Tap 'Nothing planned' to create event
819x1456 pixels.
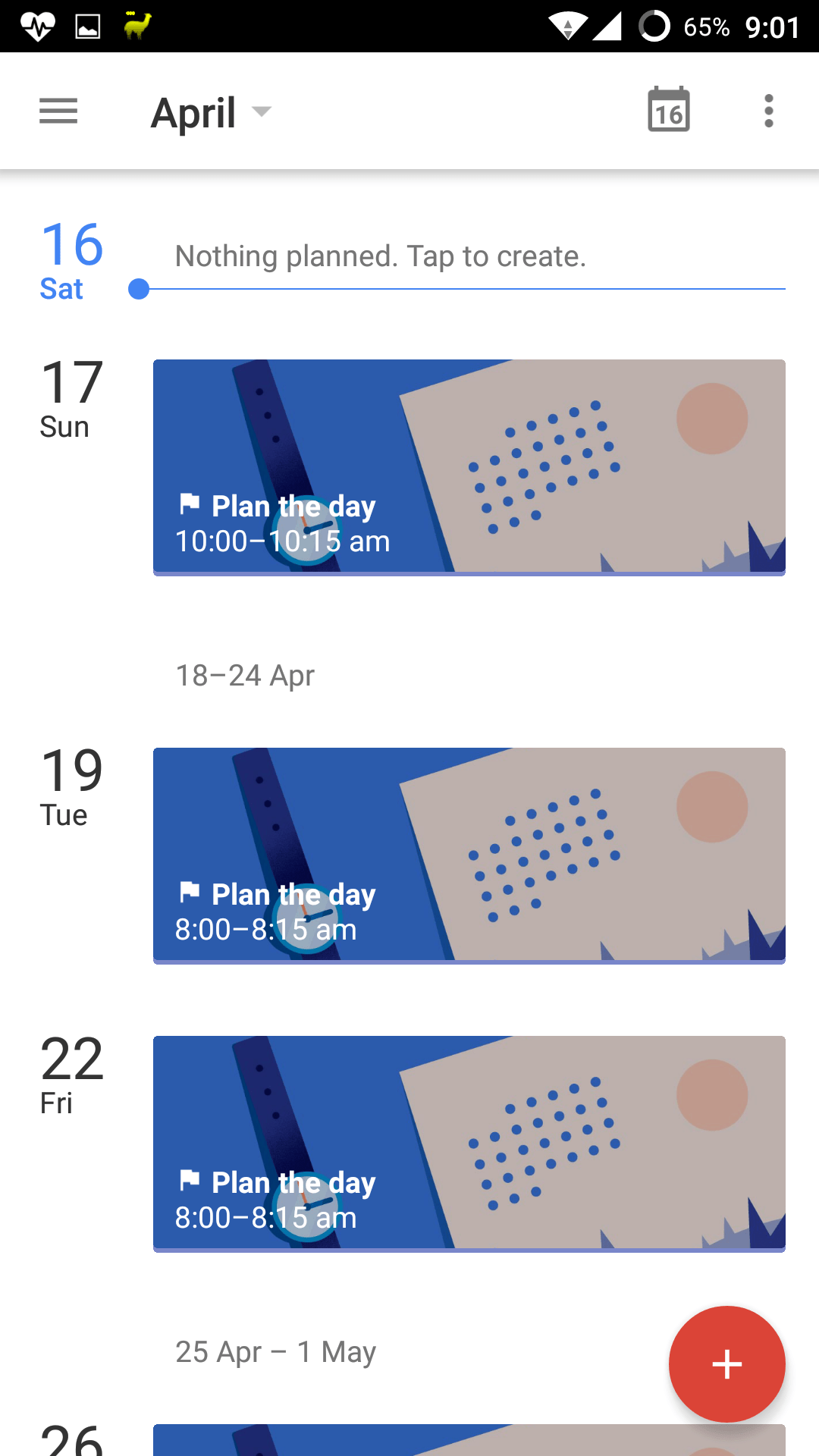point(381,256)
